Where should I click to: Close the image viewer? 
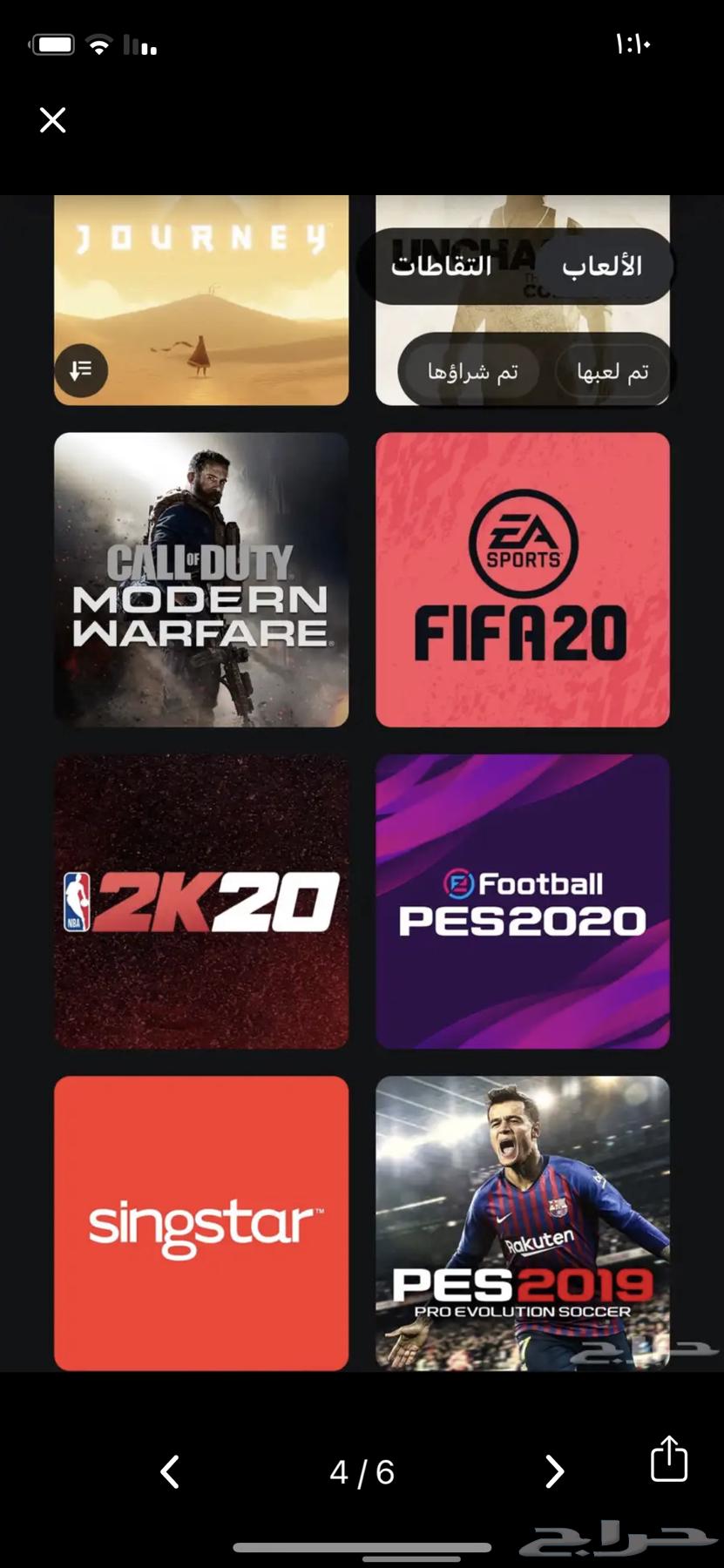point(53,120)
